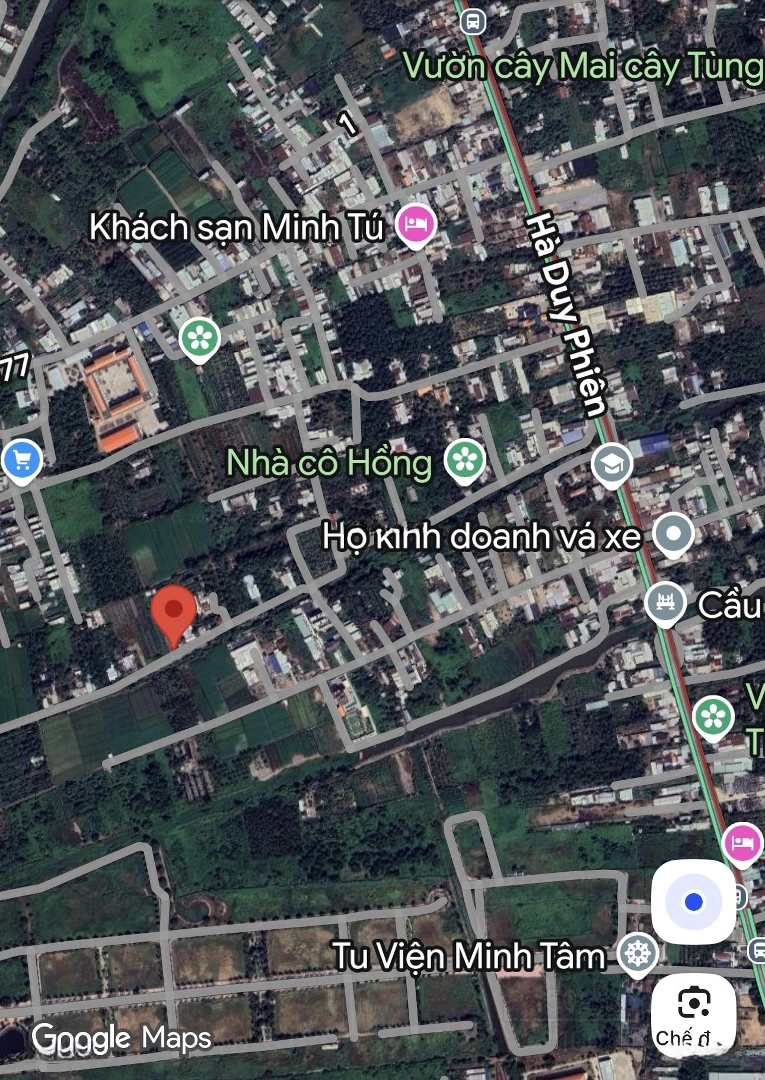The height and width of the screenshot is (1080, 765).
Task: Open the bridge marker labeled Cầu
Action: (663, 602)
